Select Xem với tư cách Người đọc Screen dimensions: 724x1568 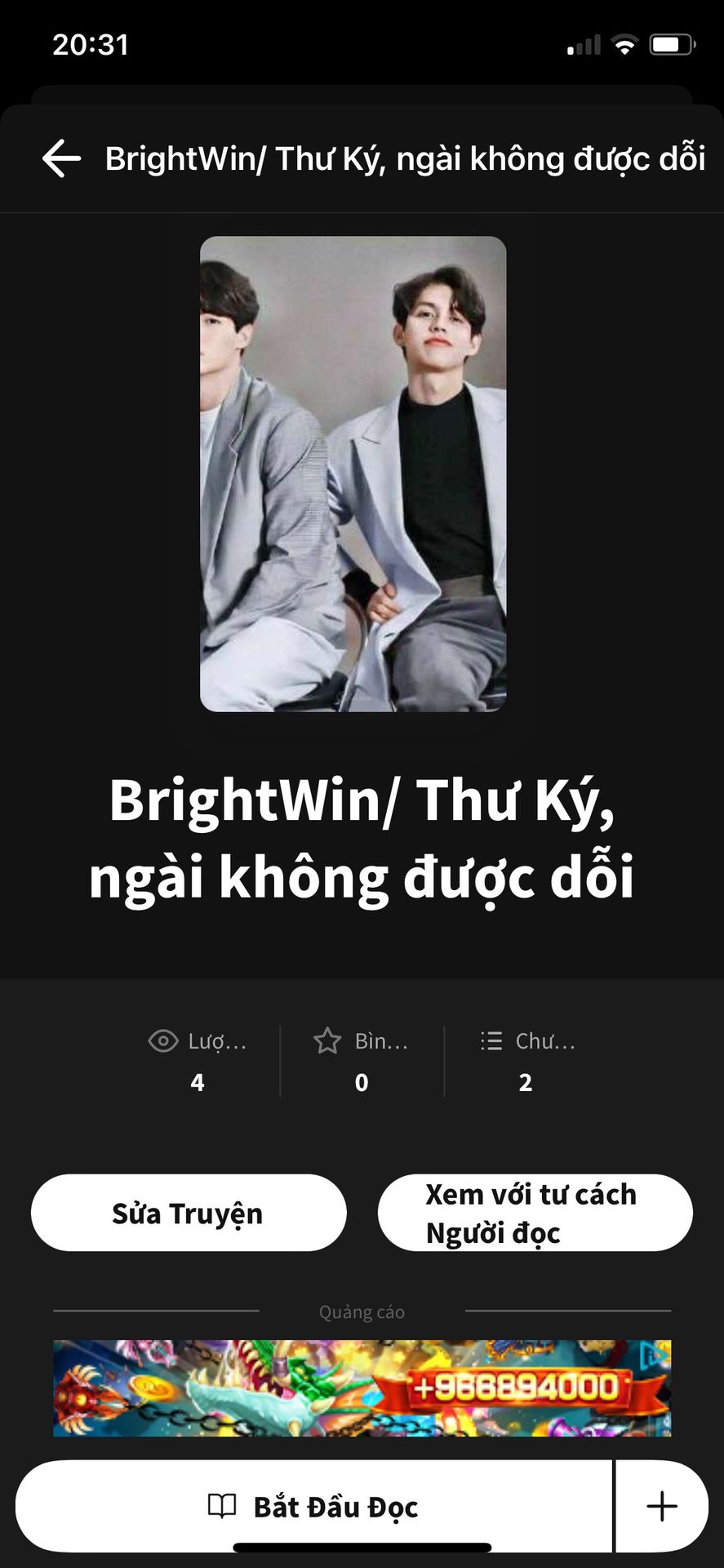pyautogui.click(x=535, y=1213)
